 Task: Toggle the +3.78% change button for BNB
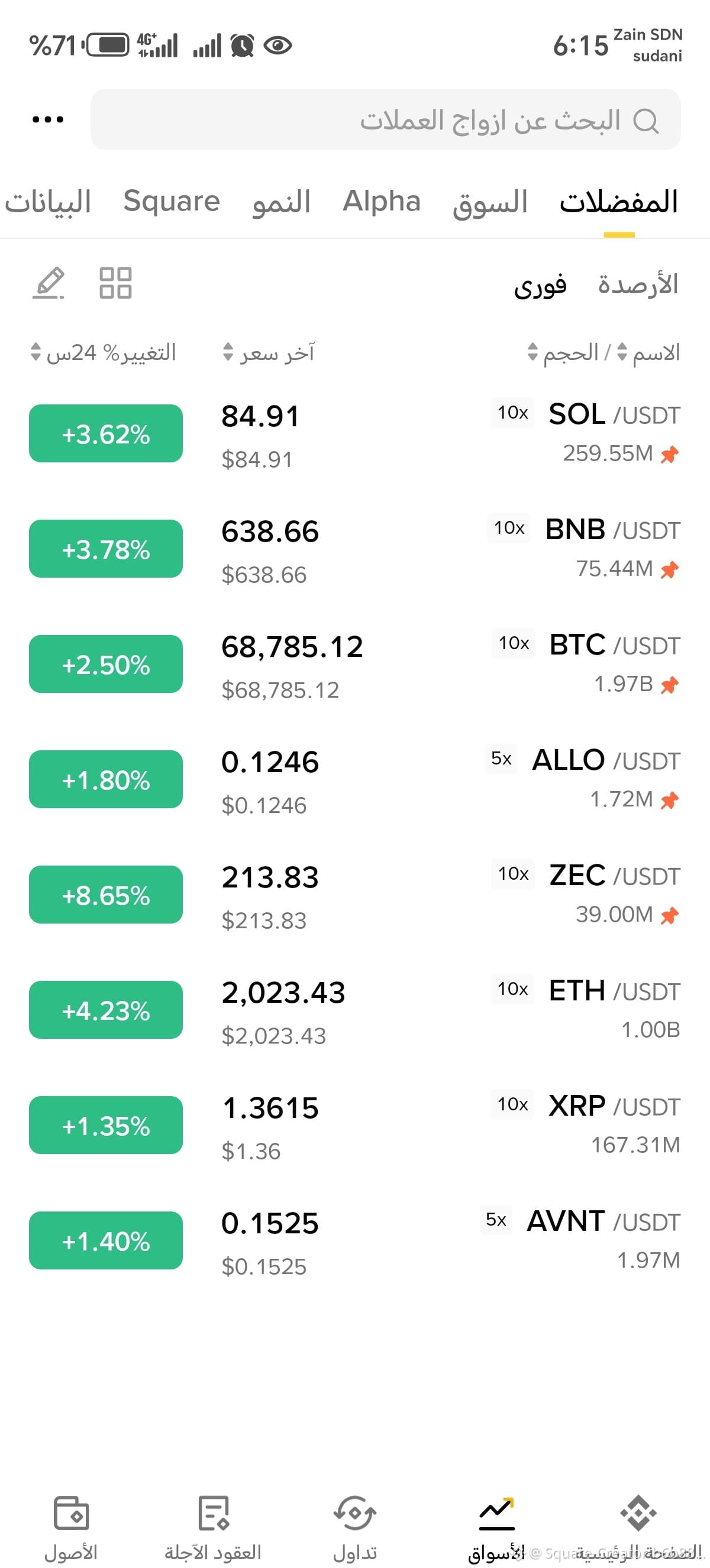pos(106,549)
